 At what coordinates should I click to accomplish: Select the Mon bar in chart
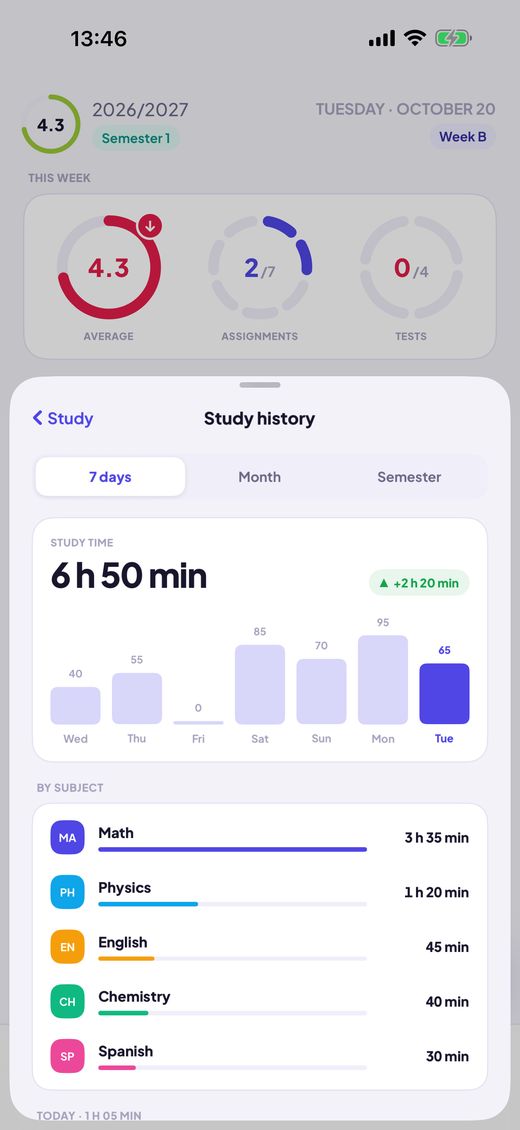coord(383,680)
